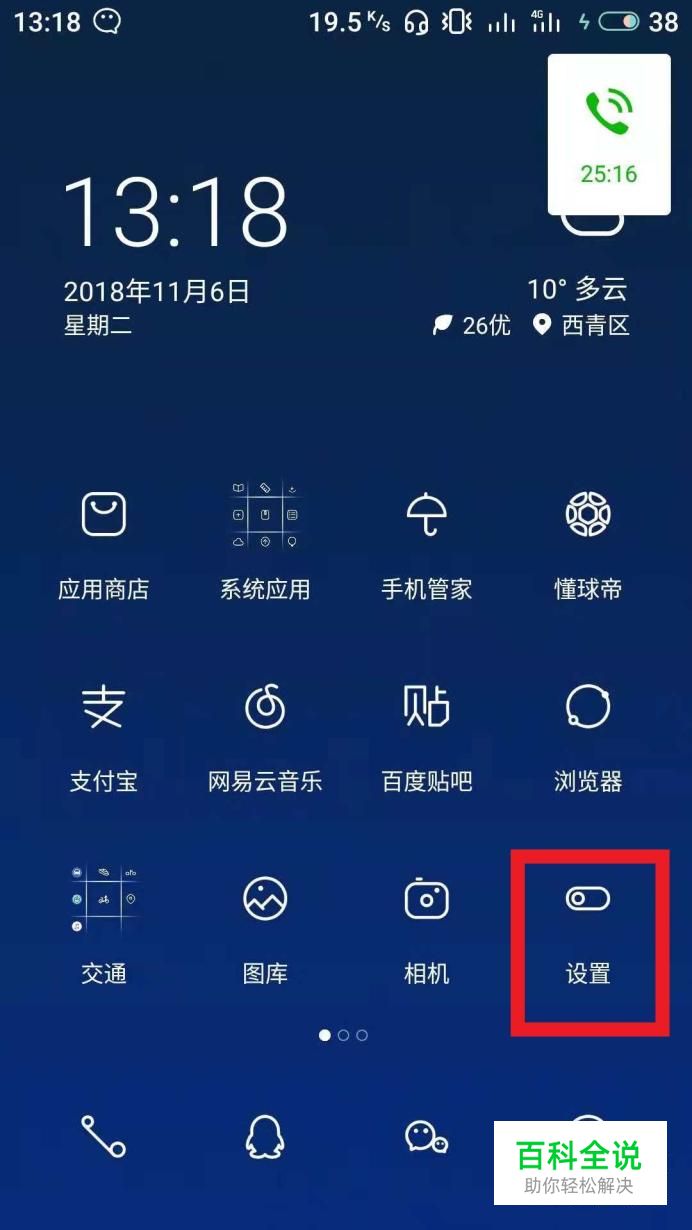Open the phone dialer in dock

pyautogui.click(x=103, y=1137)
